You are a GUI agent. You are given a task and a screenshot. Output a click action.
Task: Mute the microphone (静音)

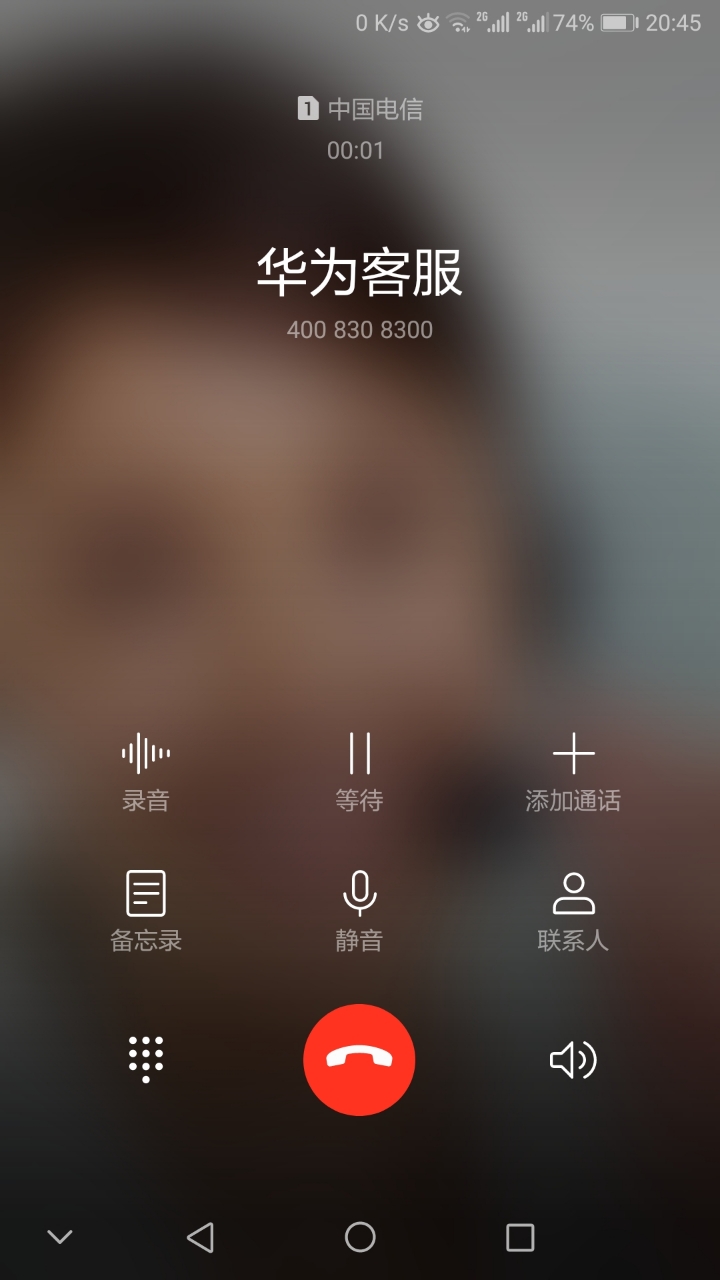tap(359, 909)
